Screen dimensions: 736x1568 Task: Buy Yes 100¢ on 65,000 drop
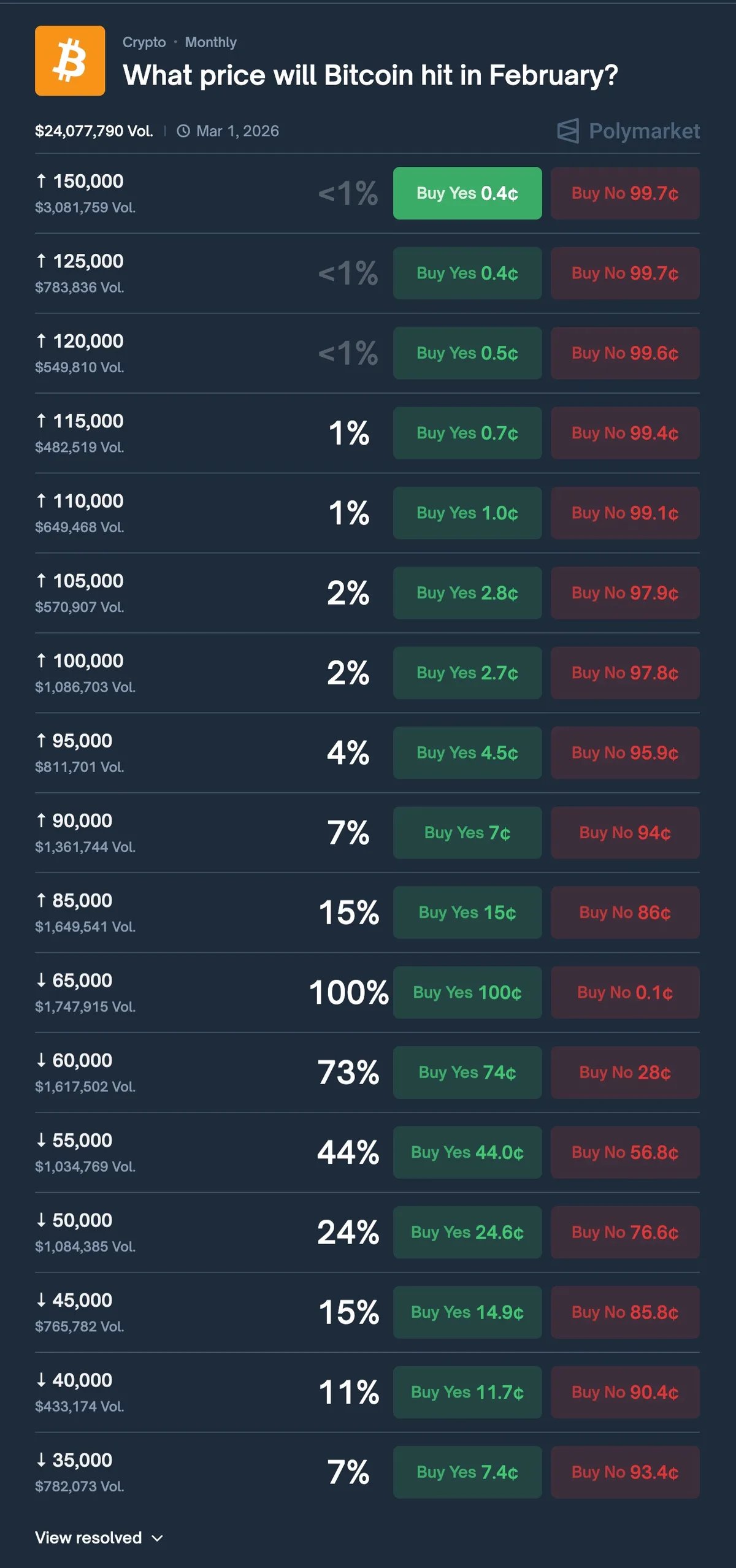click(x=467, y=992)
